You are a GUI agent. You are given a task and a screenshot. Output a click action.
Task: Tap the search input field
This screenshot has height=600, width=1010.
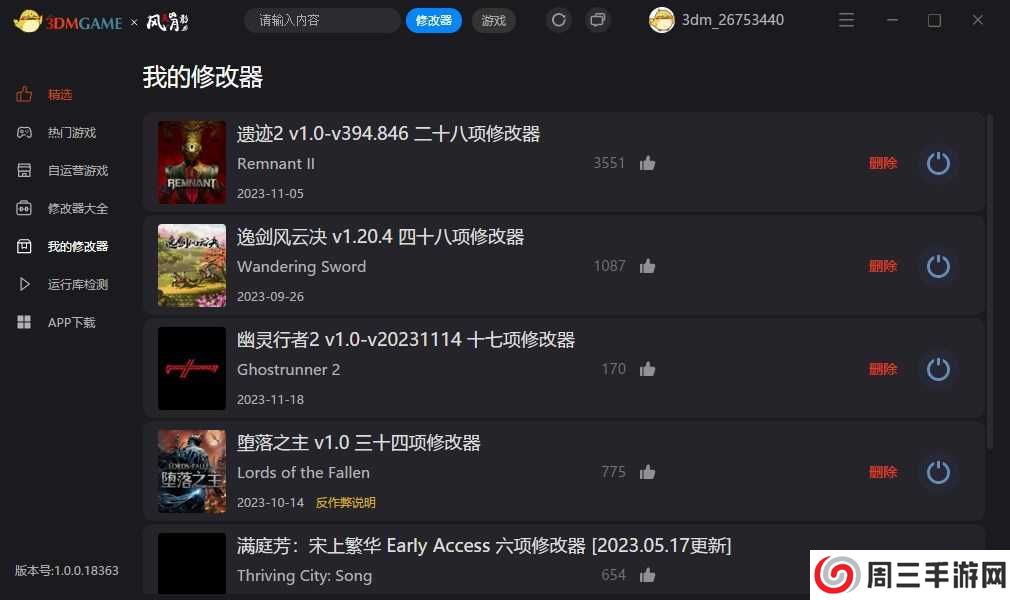320,20
